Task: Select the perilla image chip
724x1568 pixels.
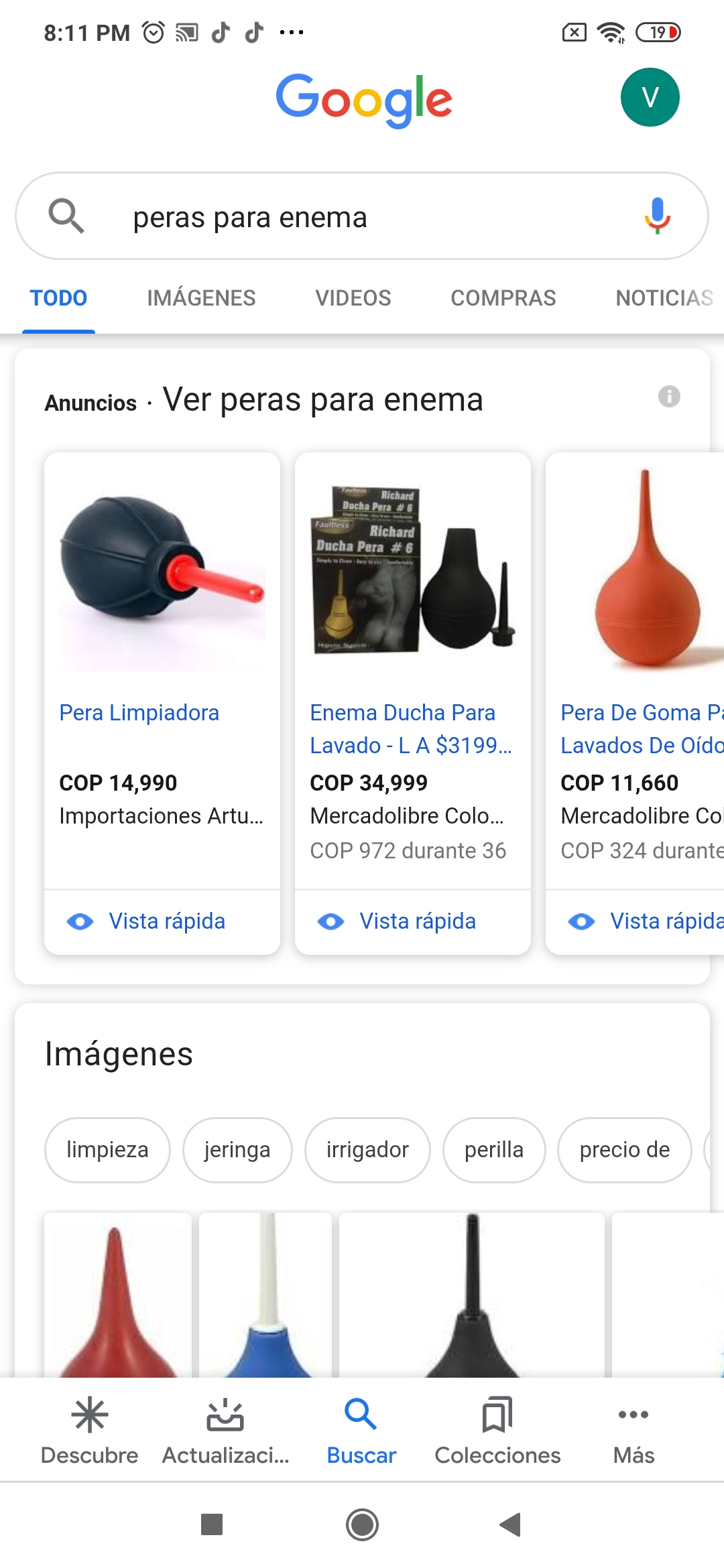Action: pos(494,1150)
